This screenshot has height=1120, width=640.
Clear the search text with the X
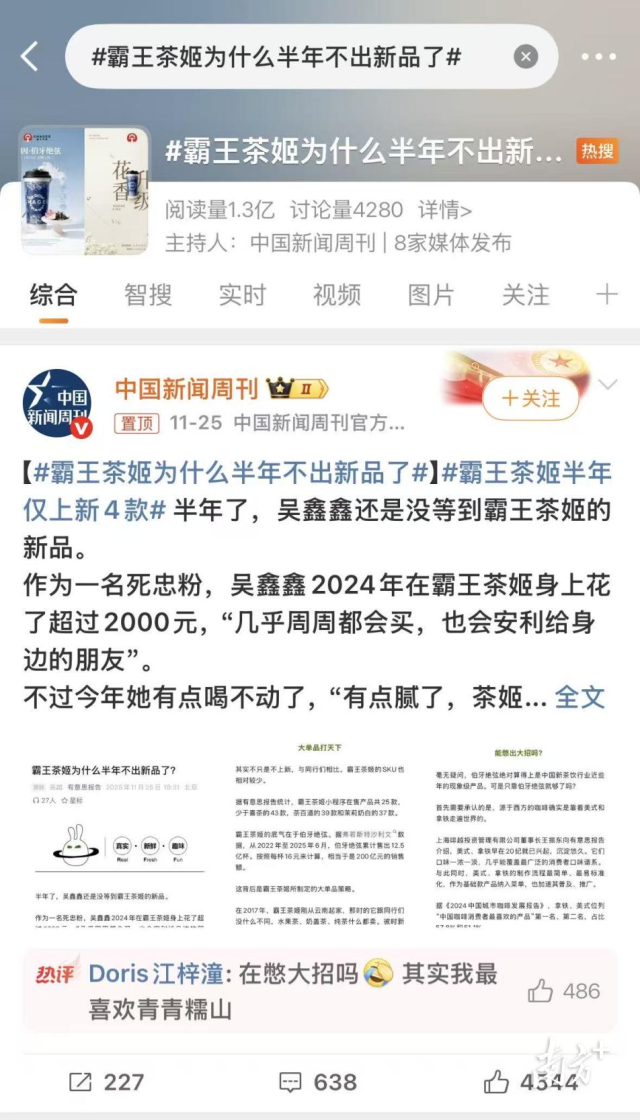tap(526, 57)
